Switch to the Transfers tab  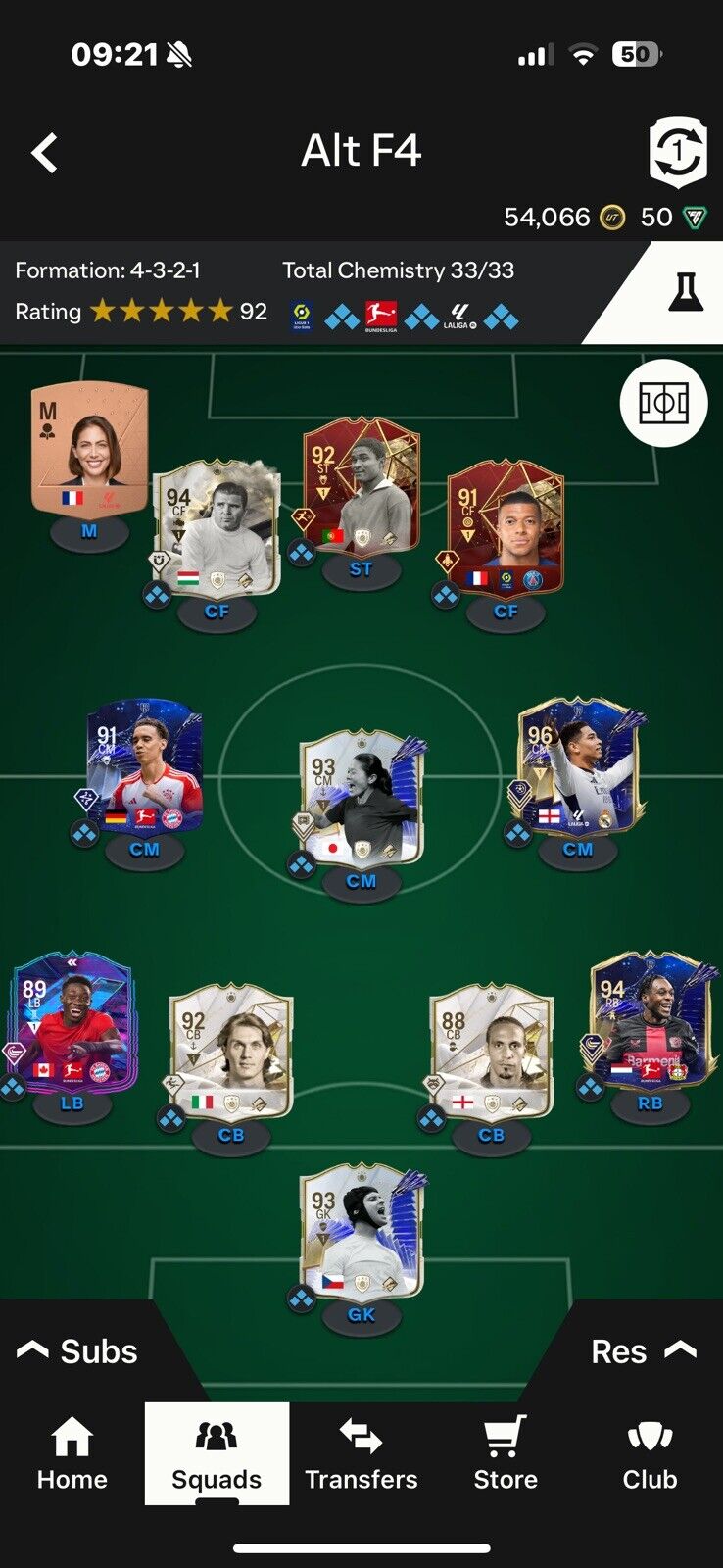(x=361, y=1453)
